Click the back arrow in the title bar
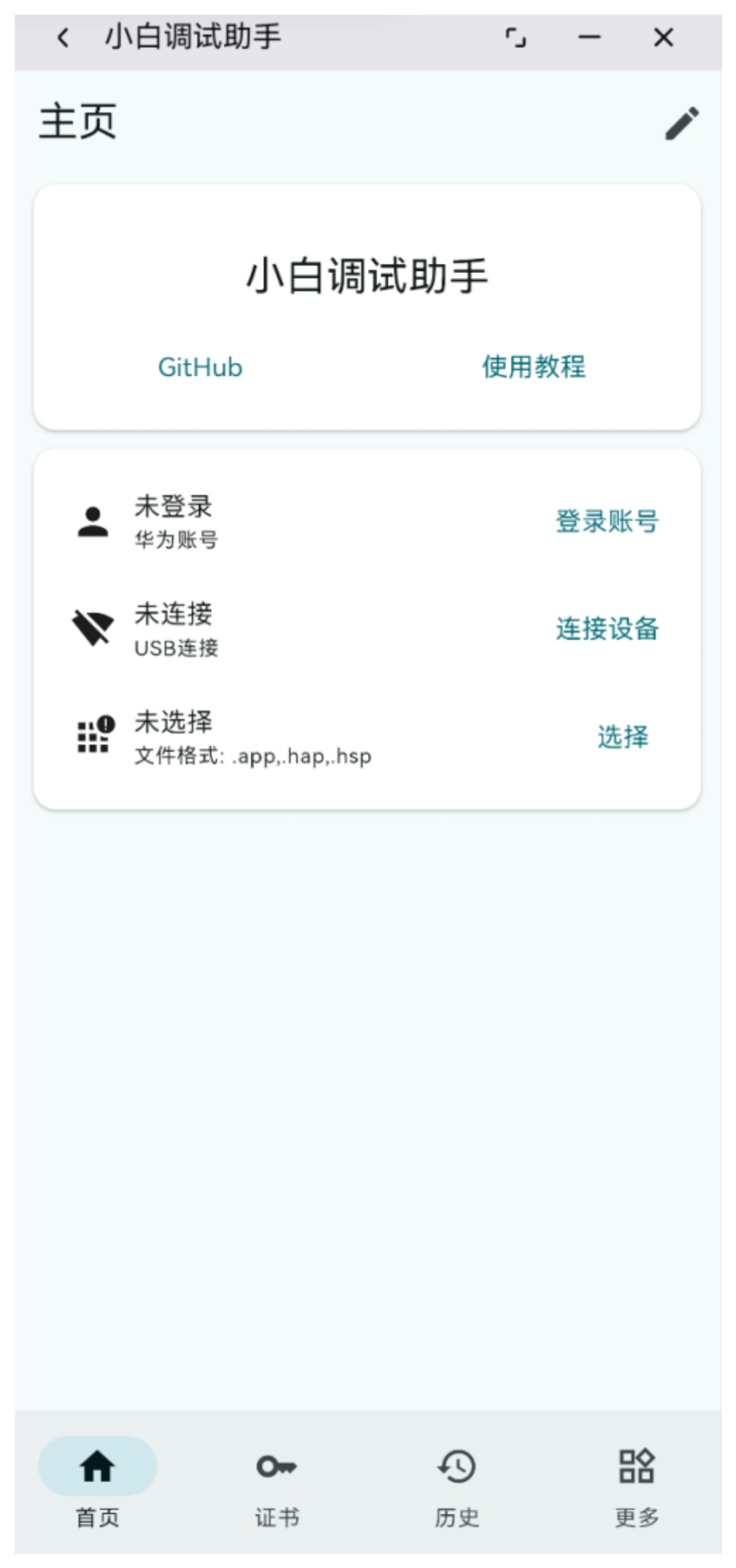Image resolution: width=736 pixels, height=1568 pixels. [x=62, y=38]
